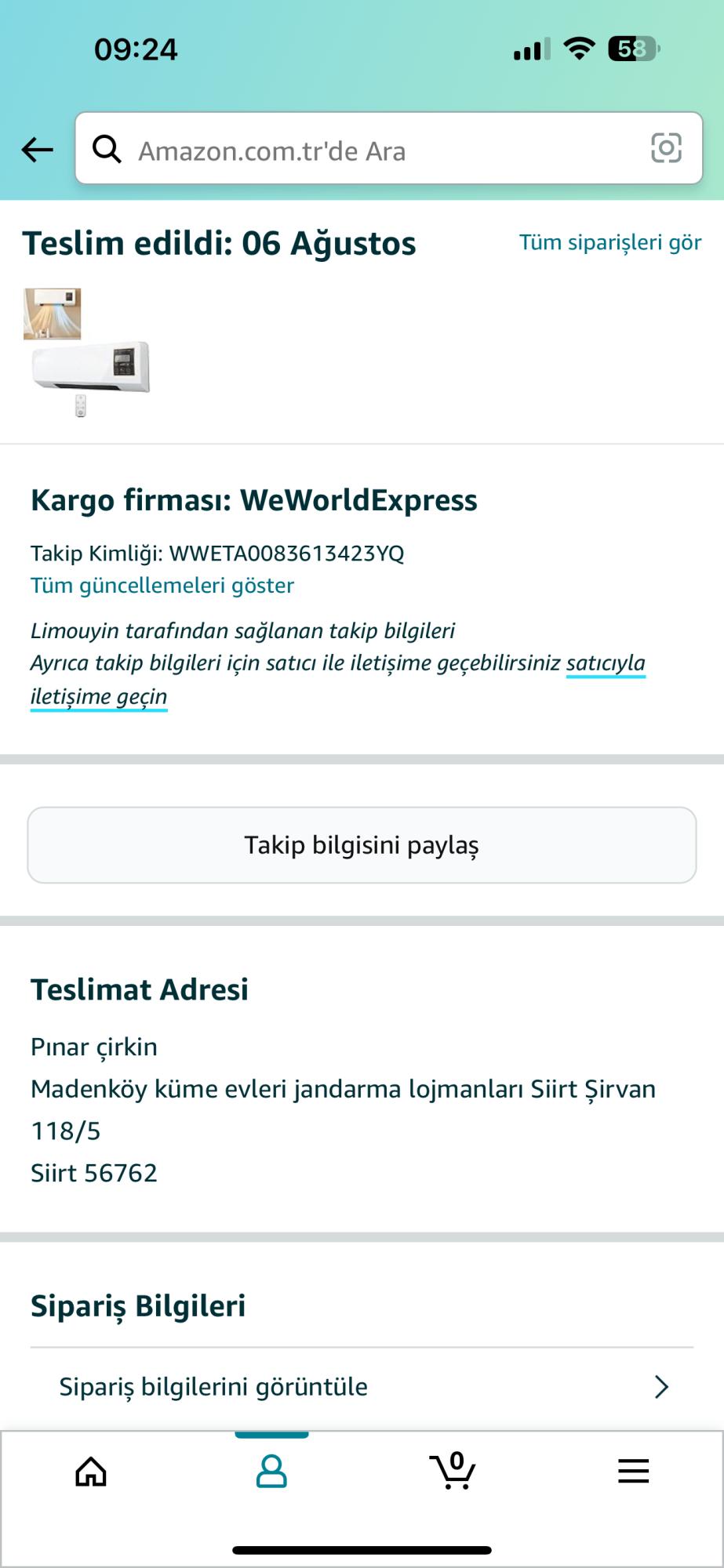Open the hamburger menu in bottom bar
724x1568 pixels.
click(x=633, y=1472)
